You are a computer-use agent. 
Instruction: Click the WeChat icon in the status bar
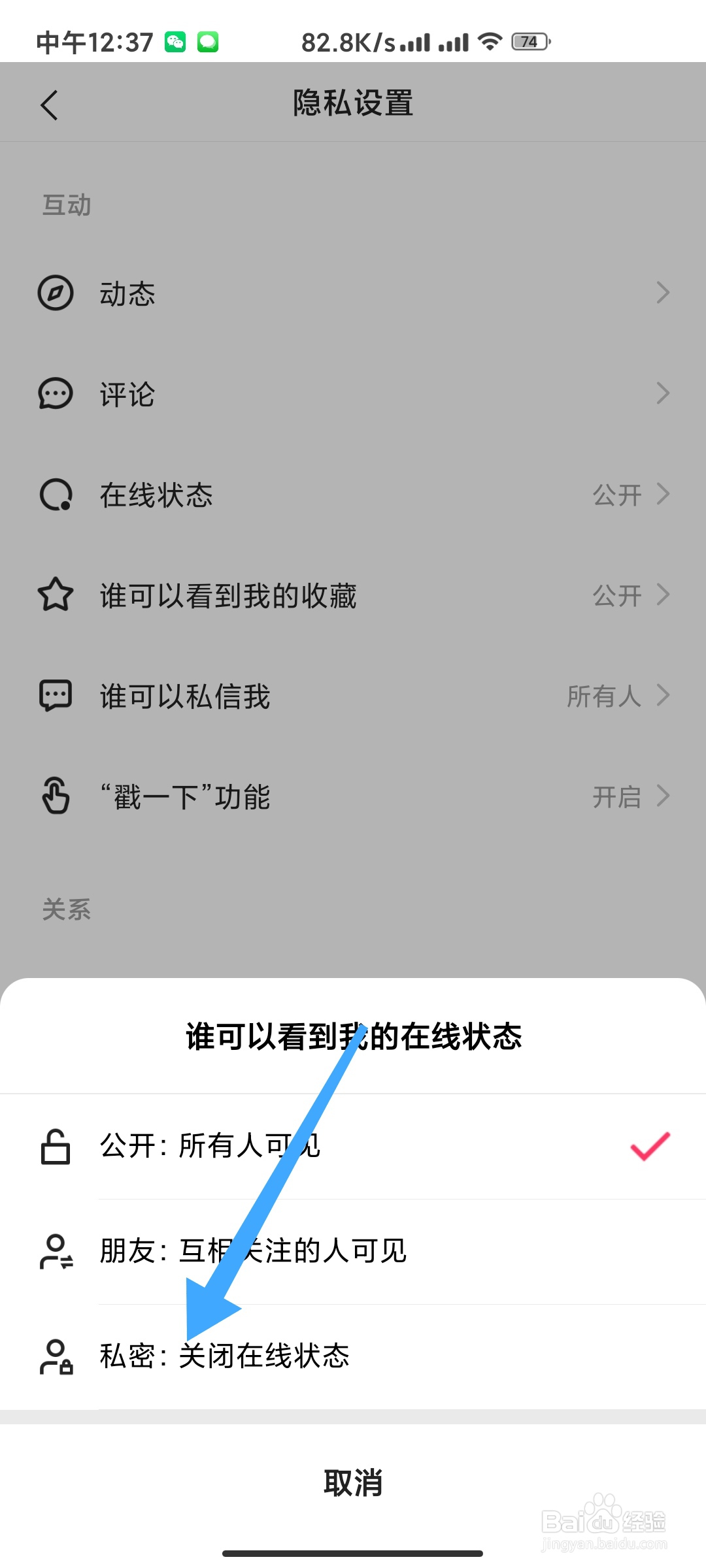pyautogui.click(x=173, y=41)
